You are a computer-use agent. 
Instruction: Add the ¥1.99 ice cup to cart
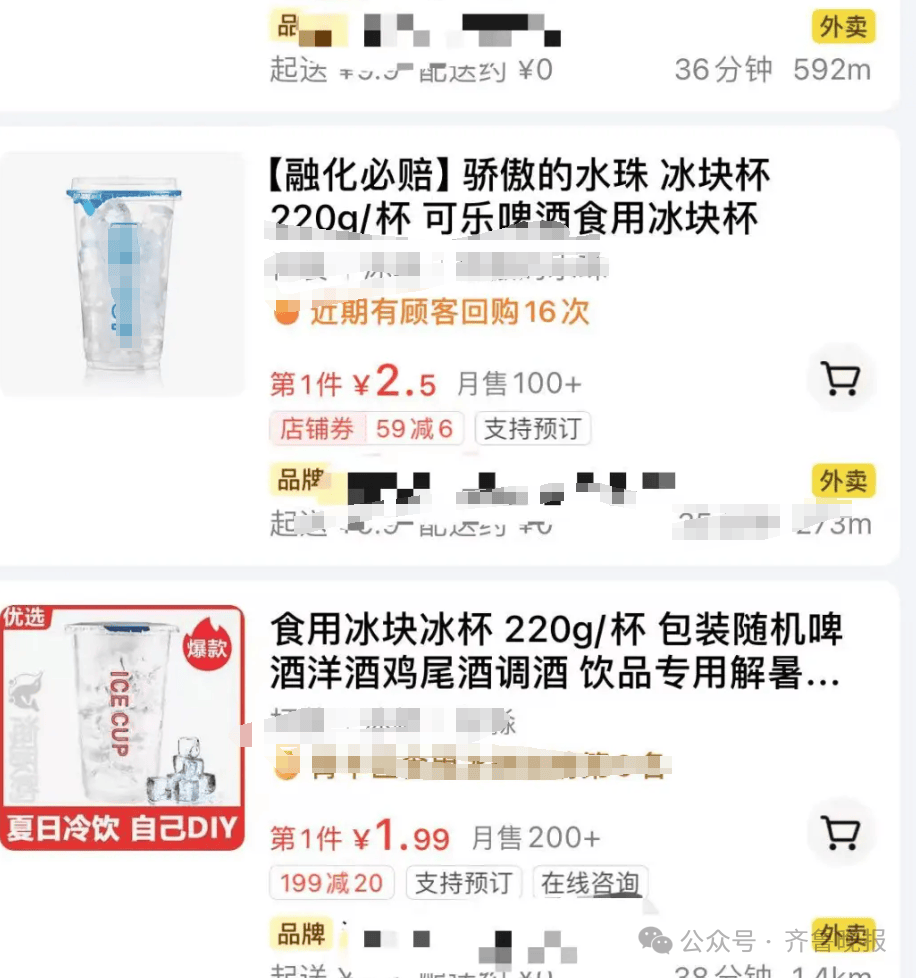click(841, 833)
